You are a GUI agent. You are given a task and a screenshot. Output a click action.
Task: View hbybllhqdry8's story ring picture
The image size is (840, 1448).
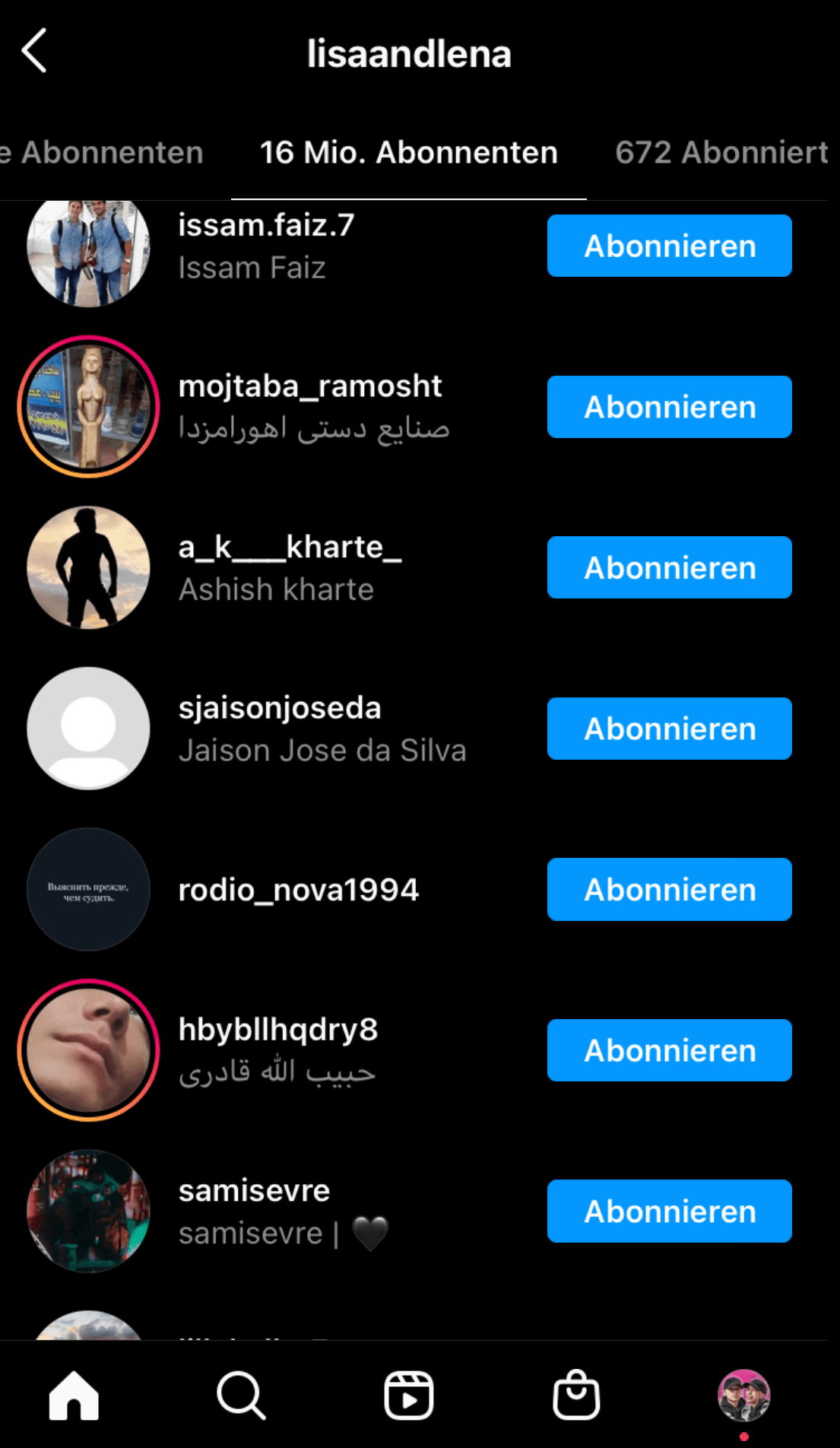[88, 1050]
